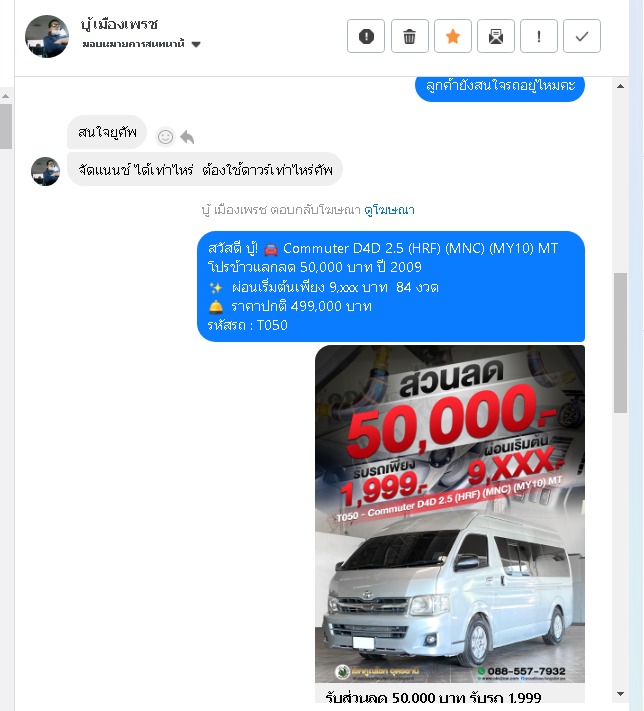Screen dimensions: 644x711
Task: Flag conversation with the plain exclamation icon
Action: [539, 37]
